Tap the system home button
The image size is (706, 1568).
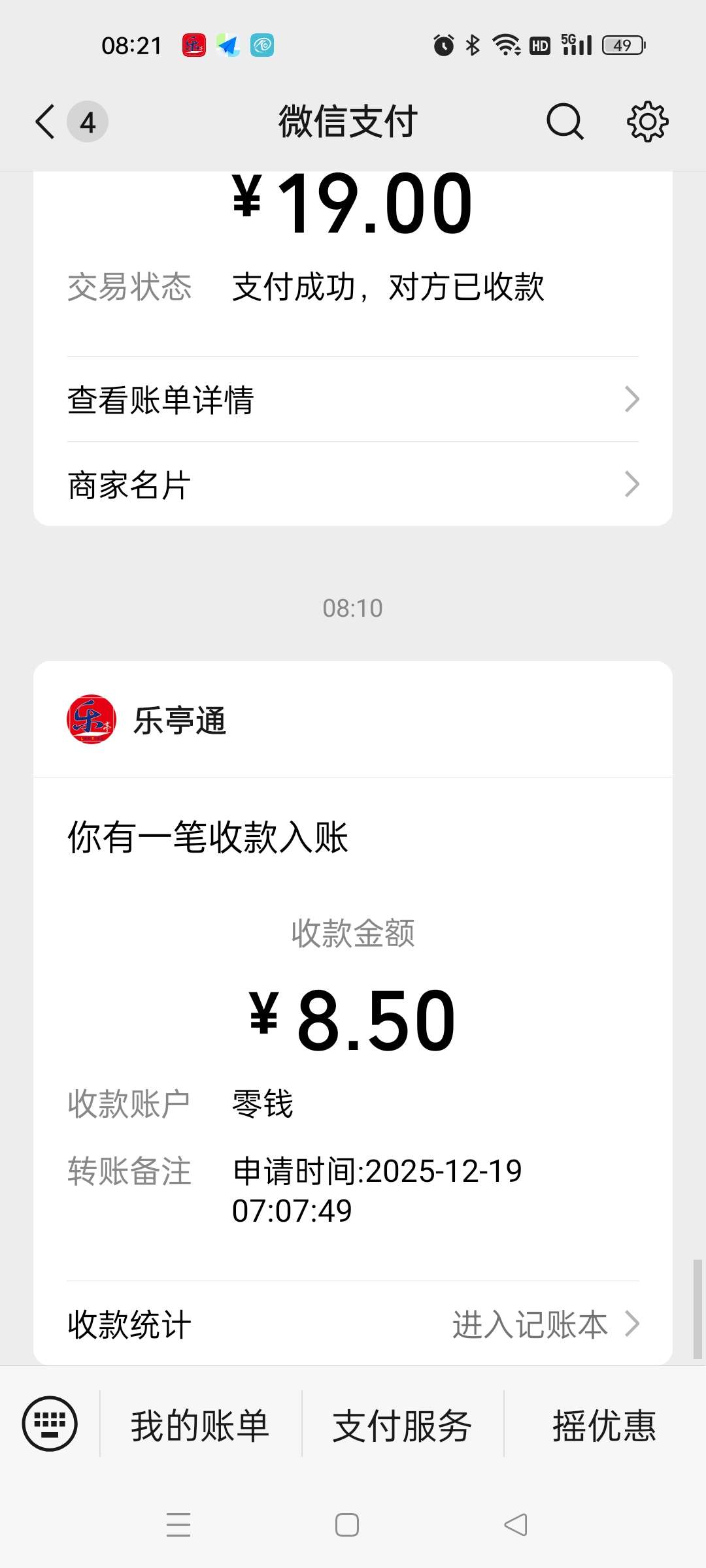(346, 1525)
